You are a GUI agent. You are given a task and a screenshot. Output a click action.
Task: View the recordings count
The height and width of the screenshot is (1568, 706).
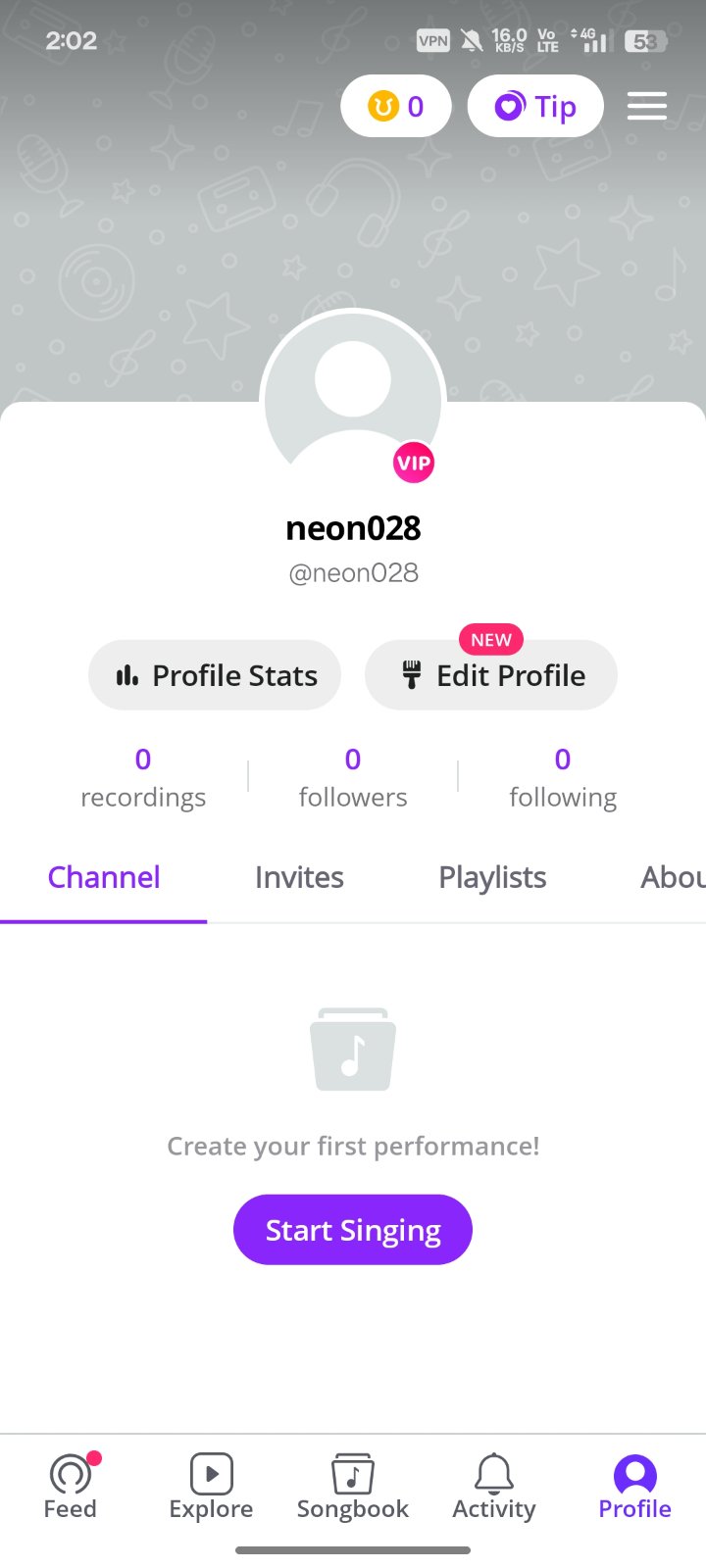click(x=143, y=777)
